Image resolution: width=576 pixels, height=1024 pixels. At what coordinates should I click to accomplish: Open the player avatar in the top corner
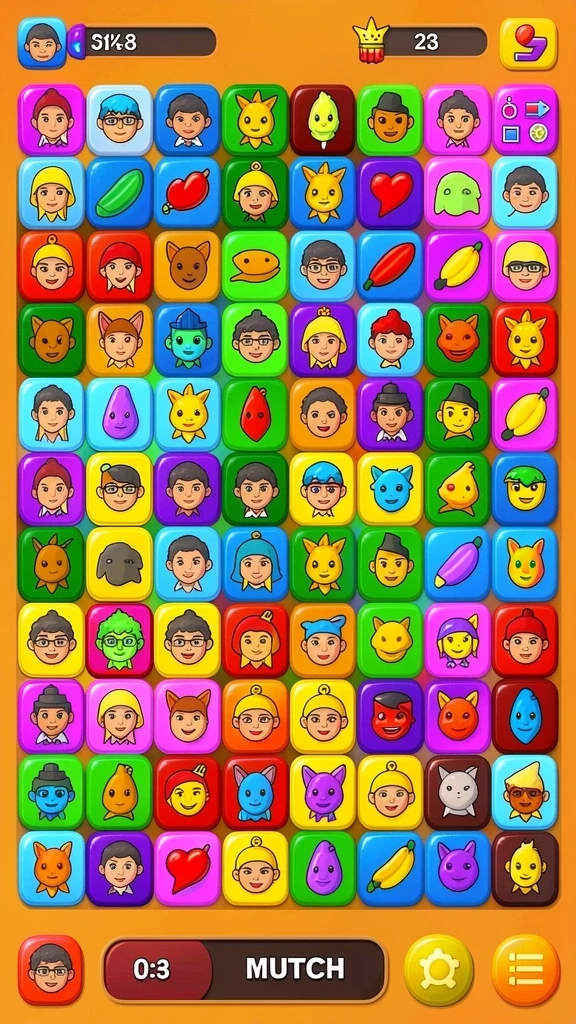point(42,44)
